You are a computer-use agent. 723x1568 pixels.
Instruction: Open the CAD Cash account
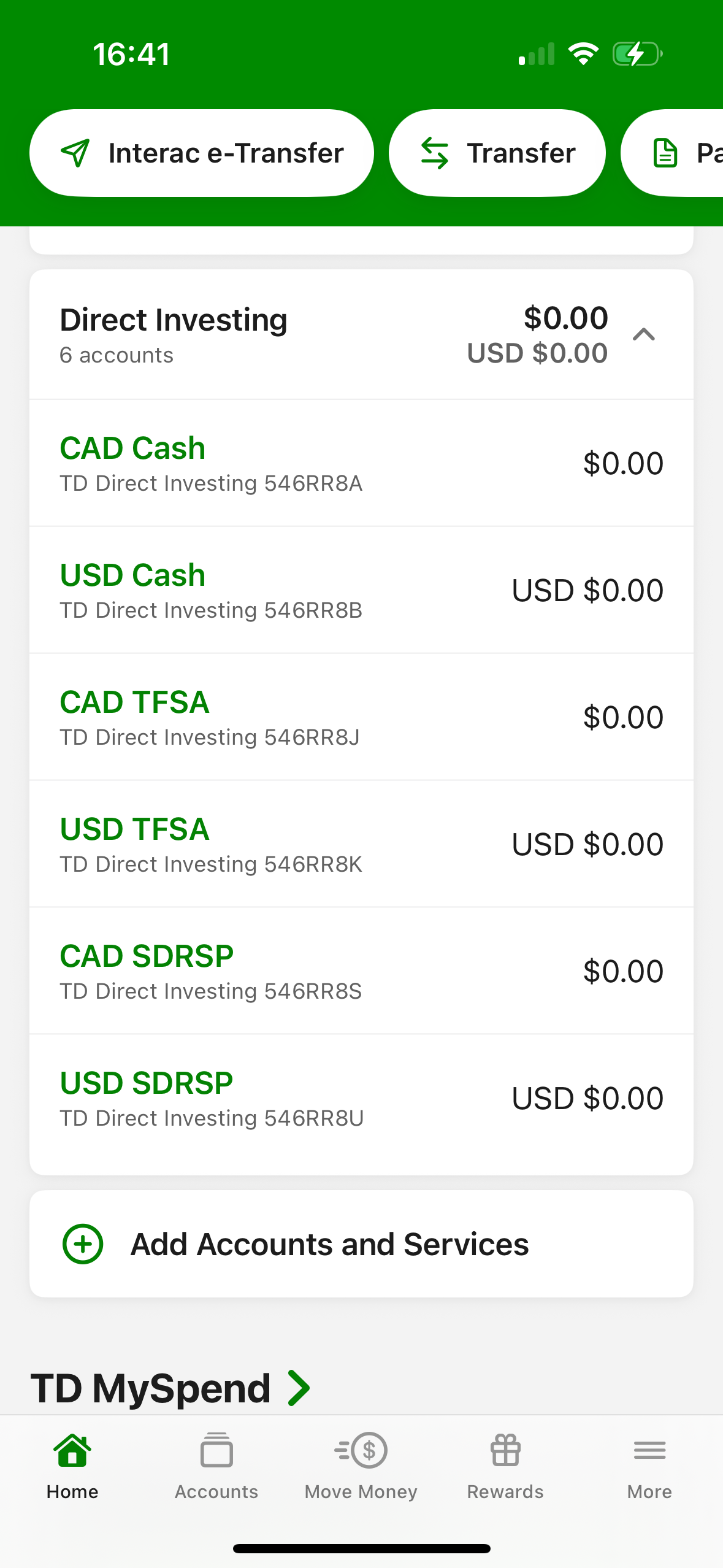361,463
